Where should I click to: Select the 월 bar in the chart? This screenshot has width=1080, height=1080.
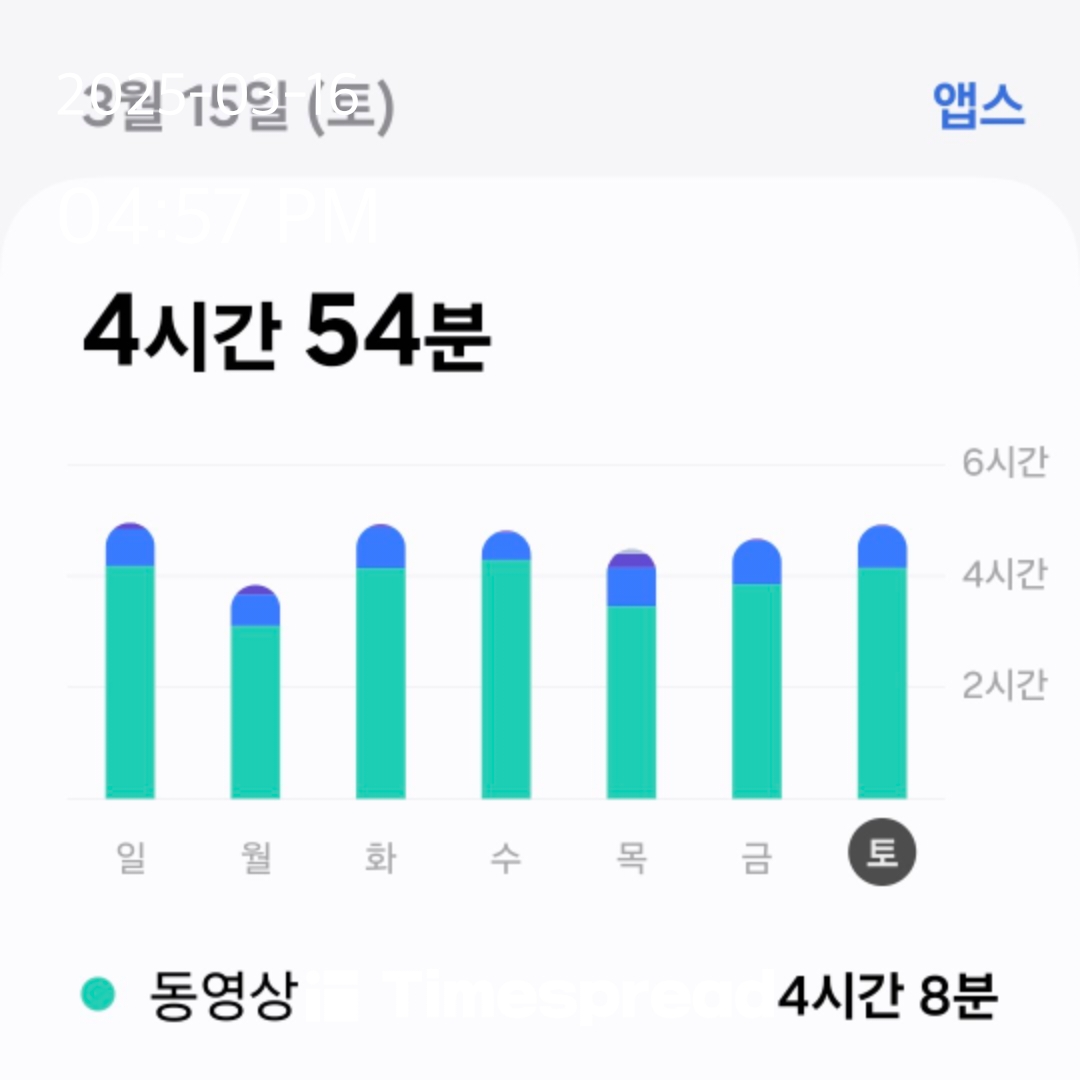coord(256,692)
